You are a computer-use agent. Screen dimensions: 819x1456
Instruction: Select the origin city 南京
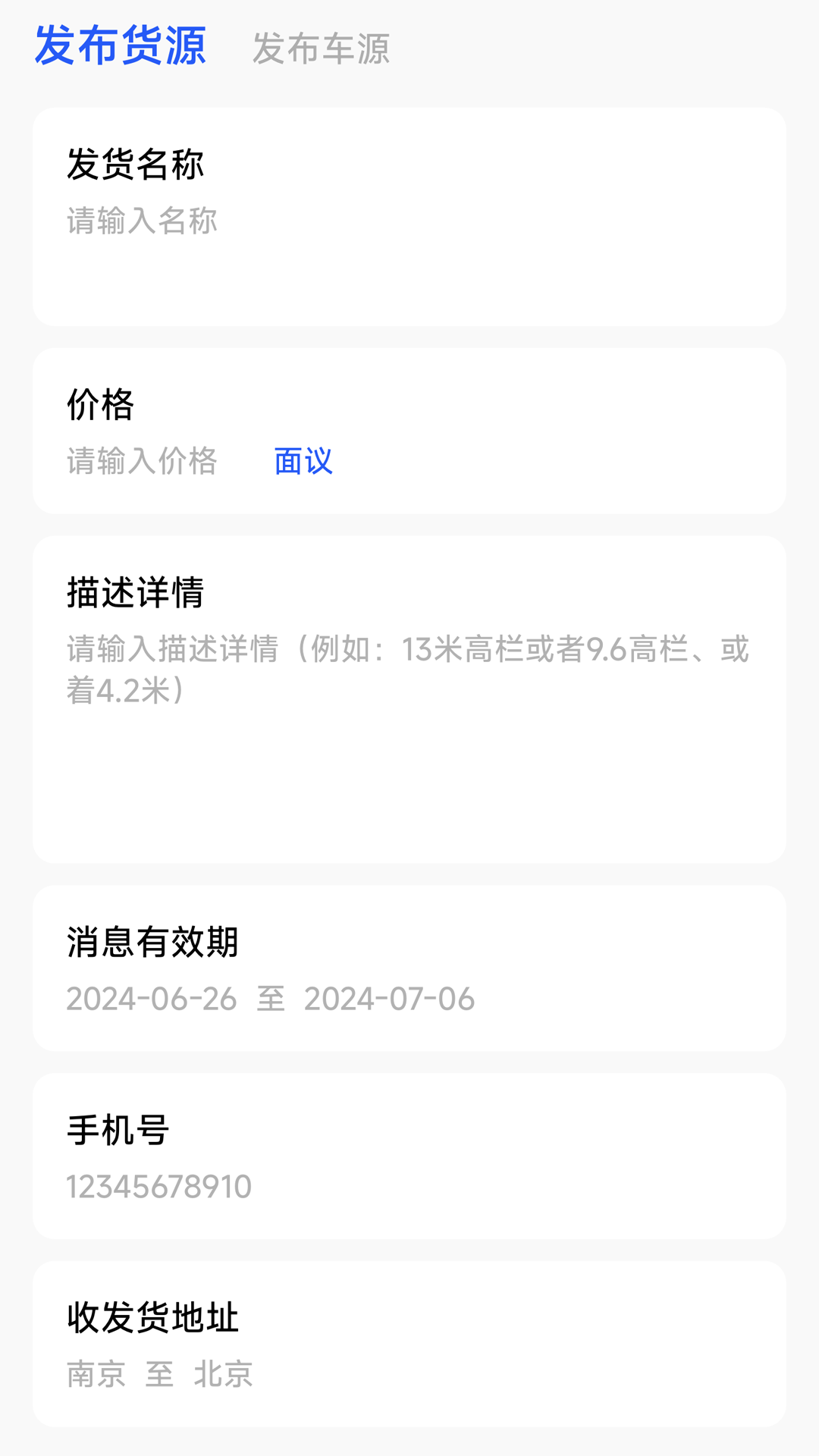click(96, 1374)
